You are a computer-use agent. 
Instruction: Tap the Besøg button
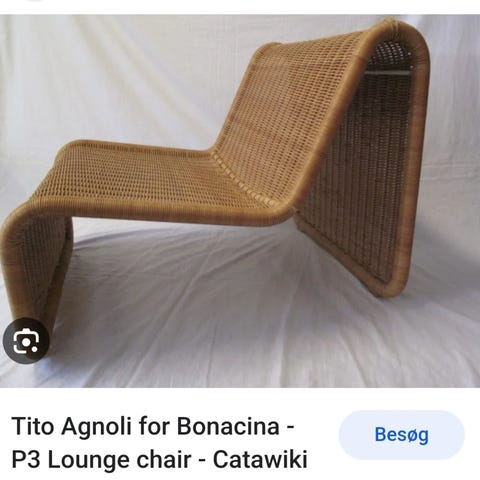click(402, 435)
